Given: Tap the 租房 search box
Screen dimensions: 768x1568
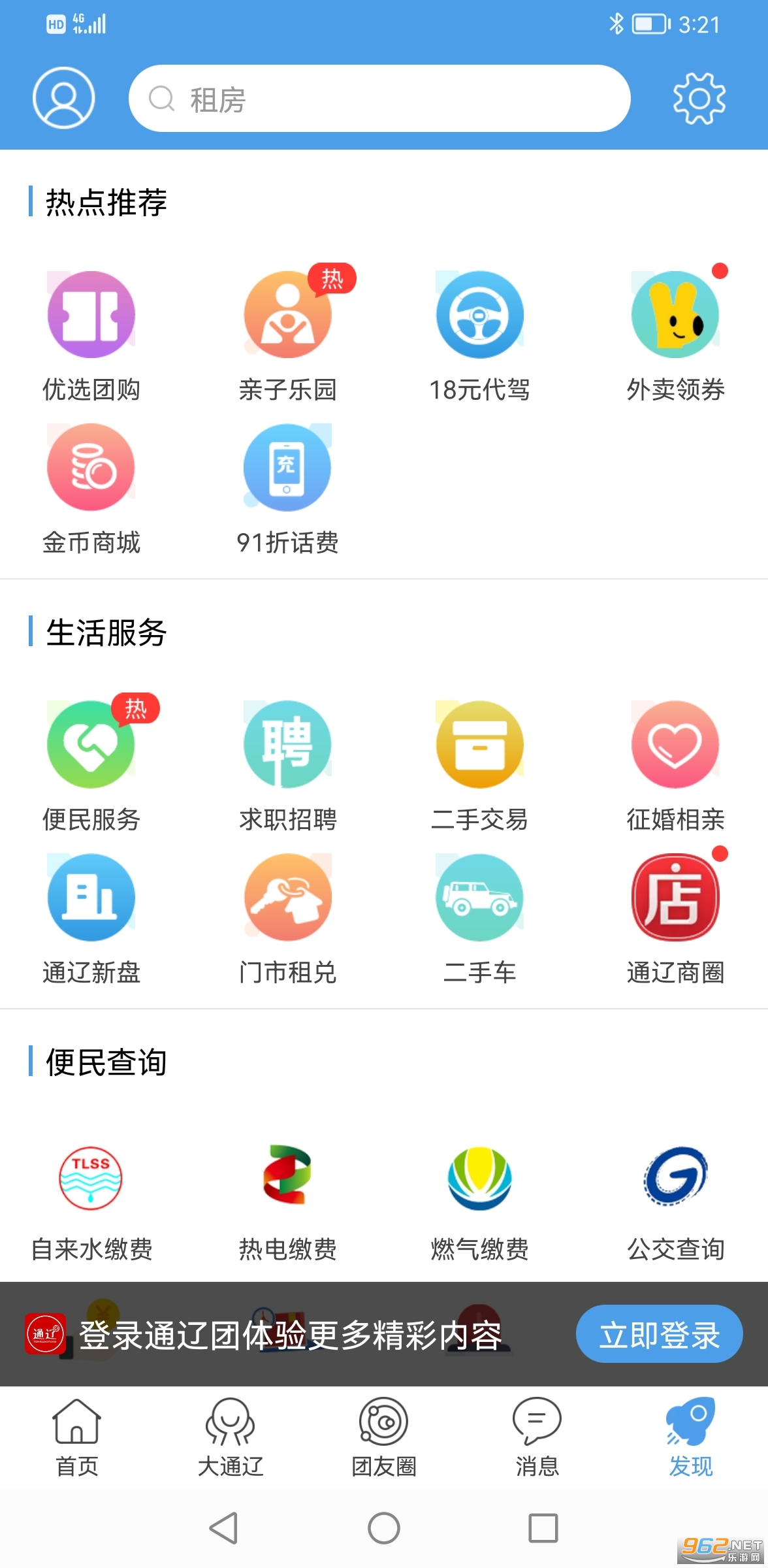Looking at the screenshot, I should [x=379, y=99].
